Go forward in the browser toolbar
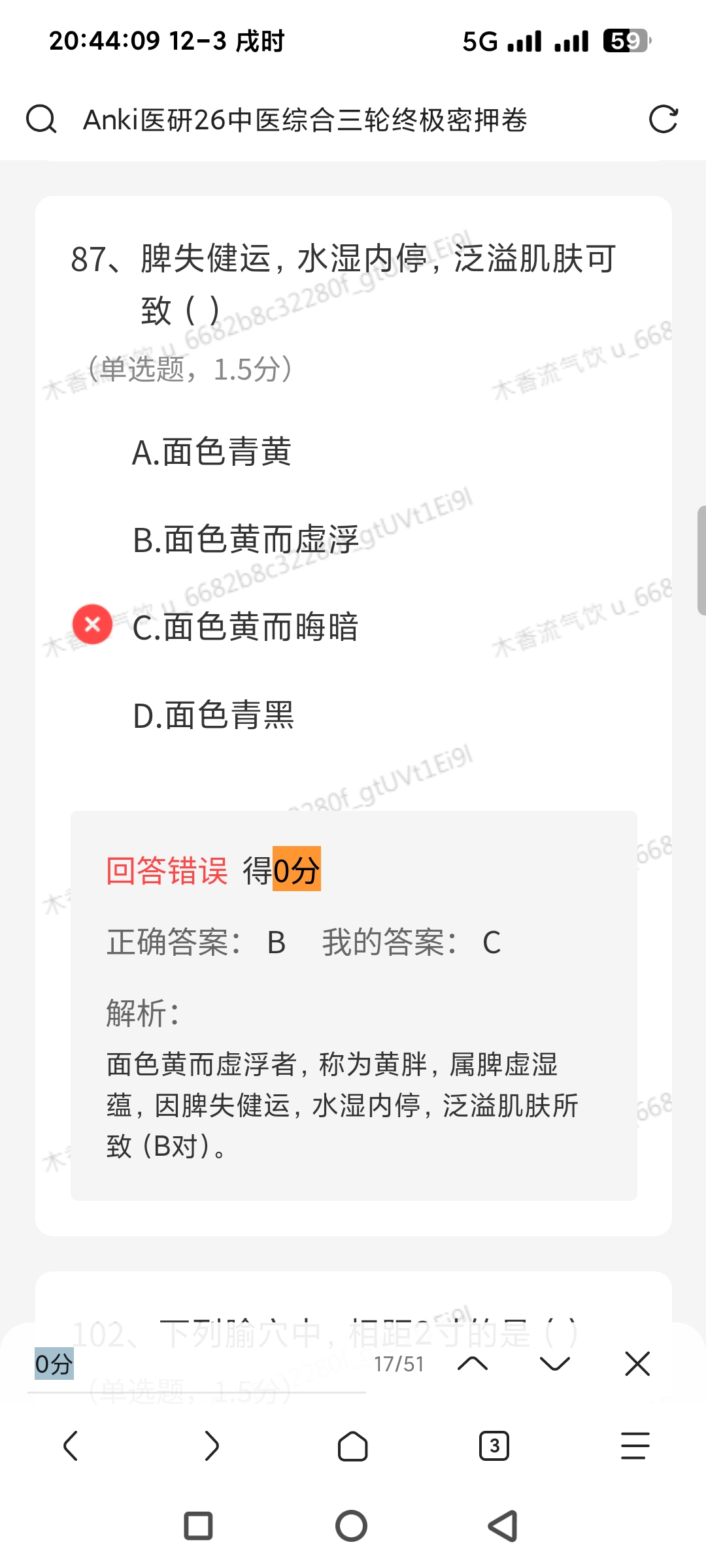This screenshot has height=1568, width=706. click(212, 1446)
